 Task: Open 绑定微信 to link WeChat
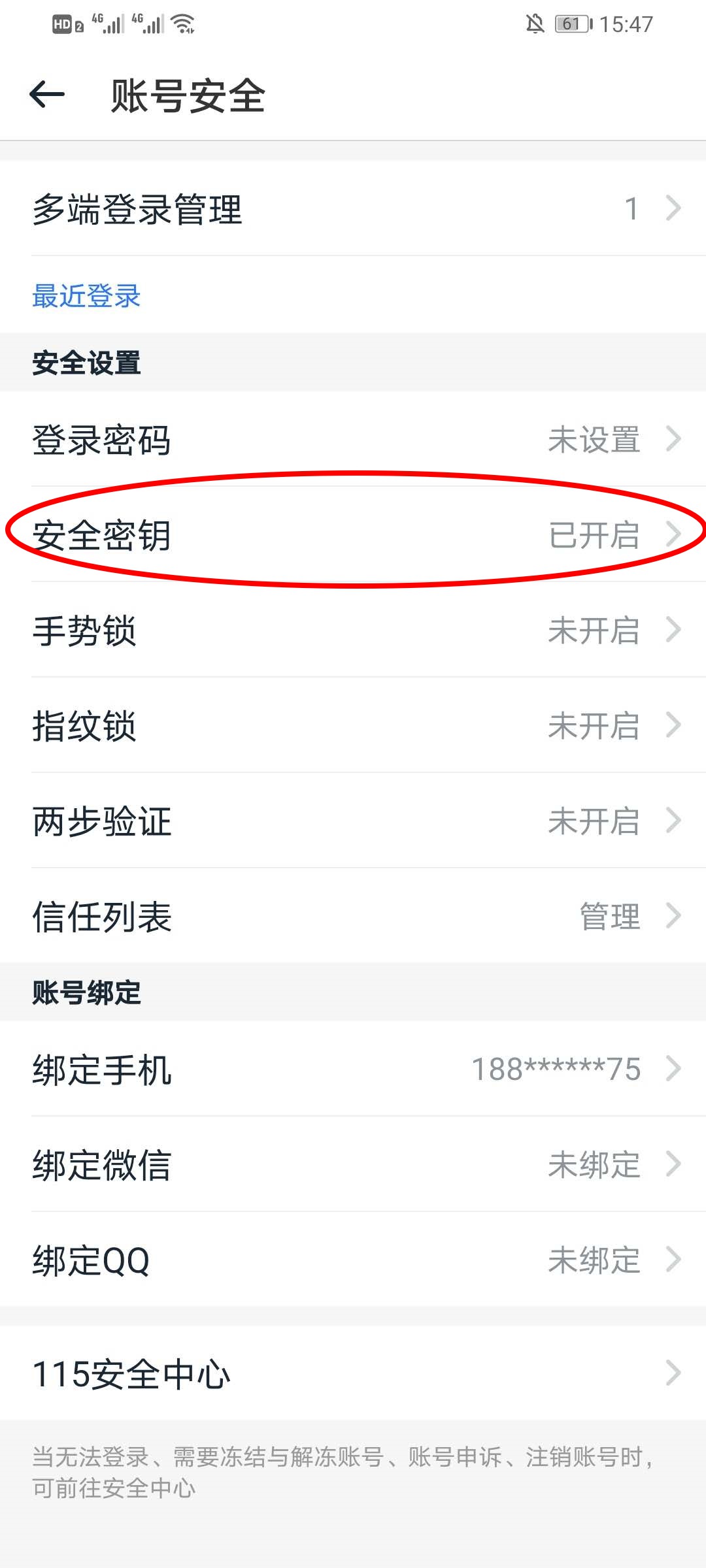click(353, 1165)
